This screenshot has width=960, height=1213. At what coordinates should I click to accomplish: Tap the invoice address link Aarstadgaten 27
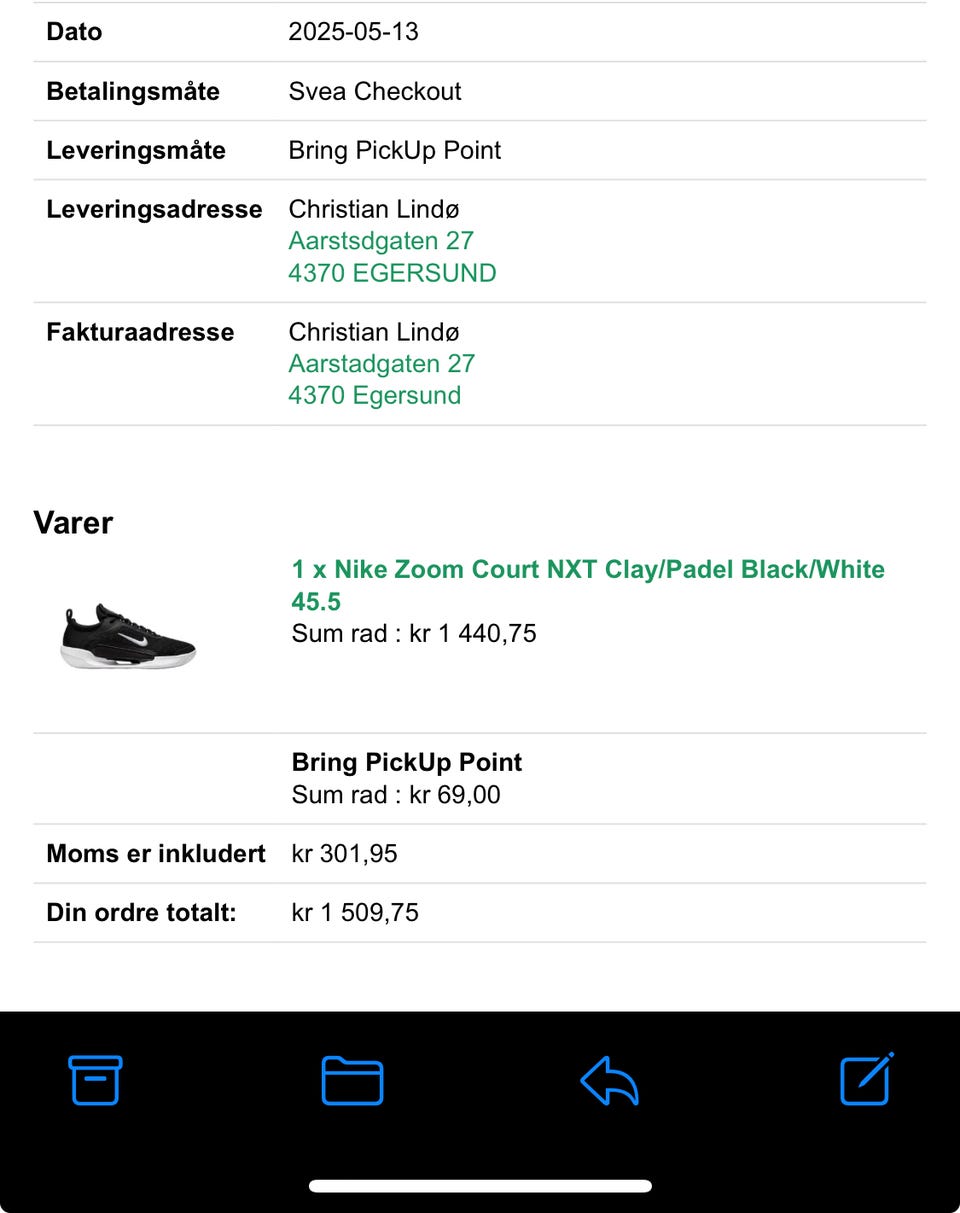(382, 363)
